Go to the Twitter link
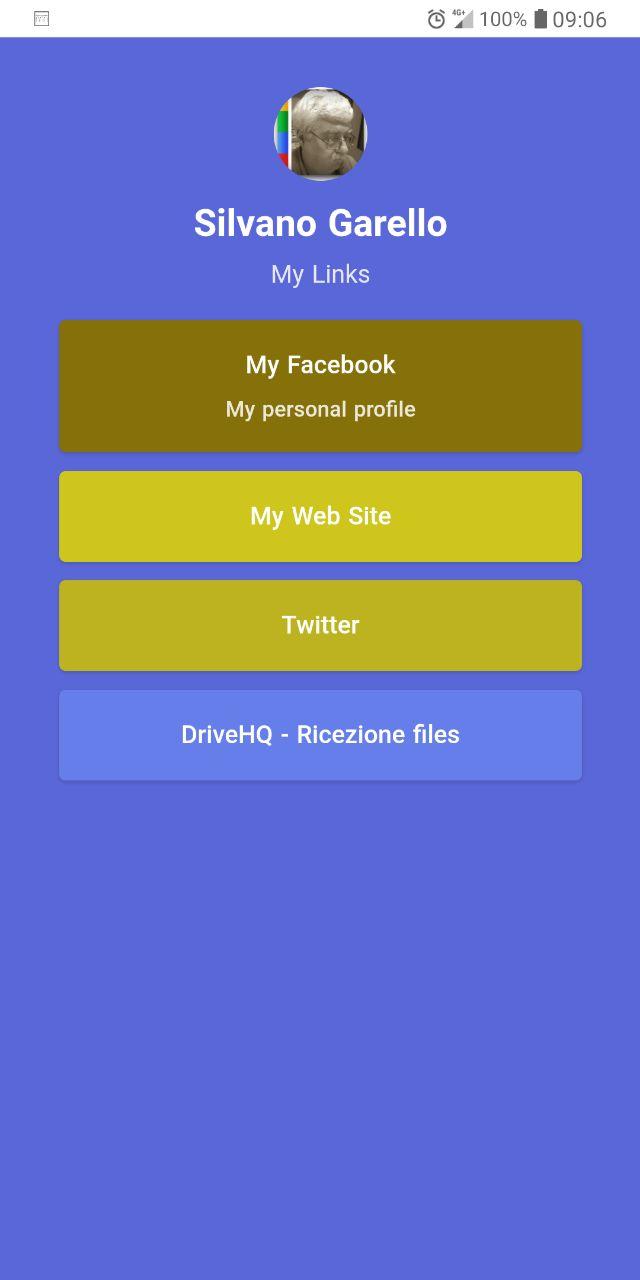The width and height of the screenshot is (640, 1280). click(x=320, y=625)
